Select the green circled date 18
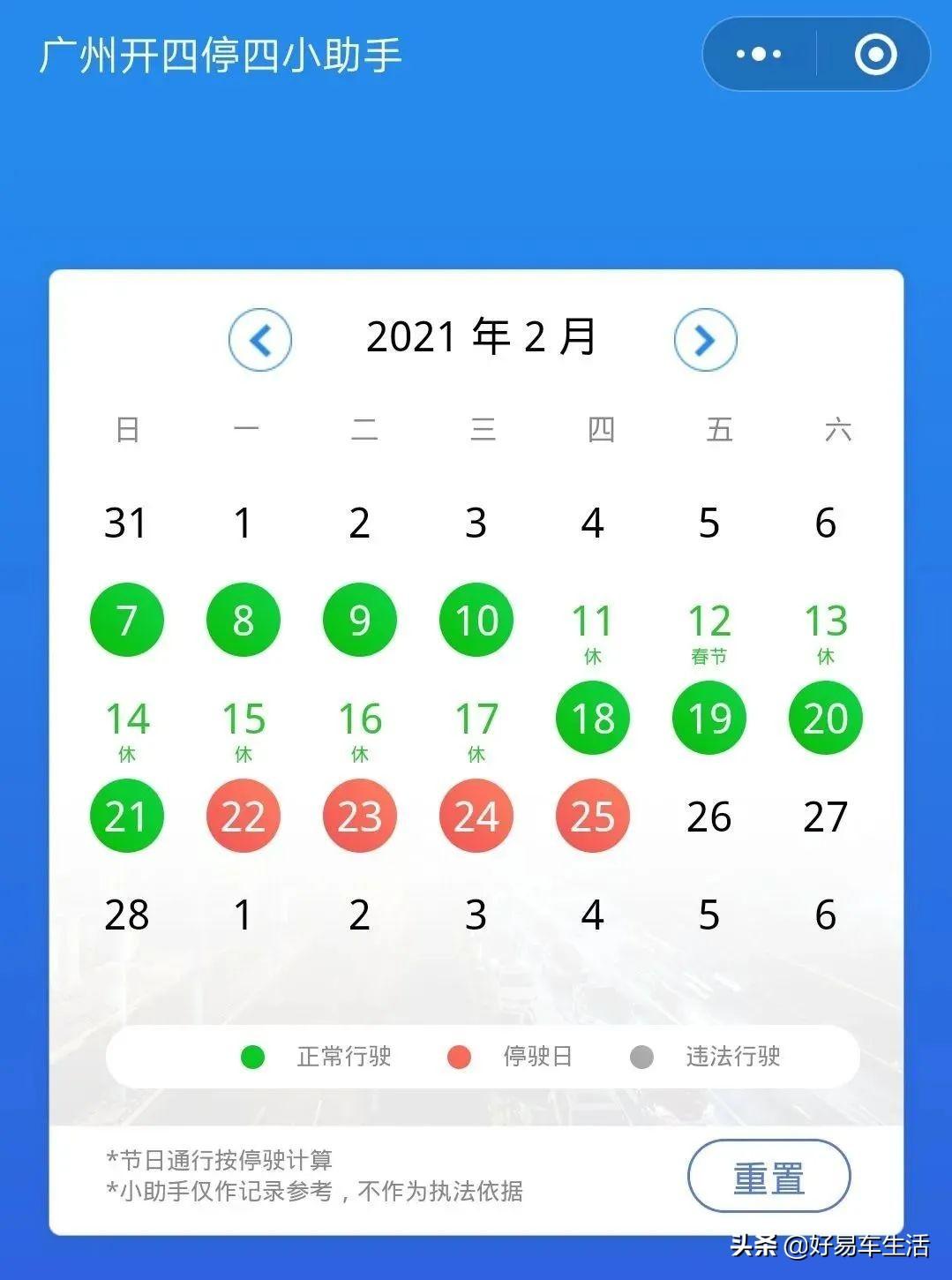 (x=592, y=718)
